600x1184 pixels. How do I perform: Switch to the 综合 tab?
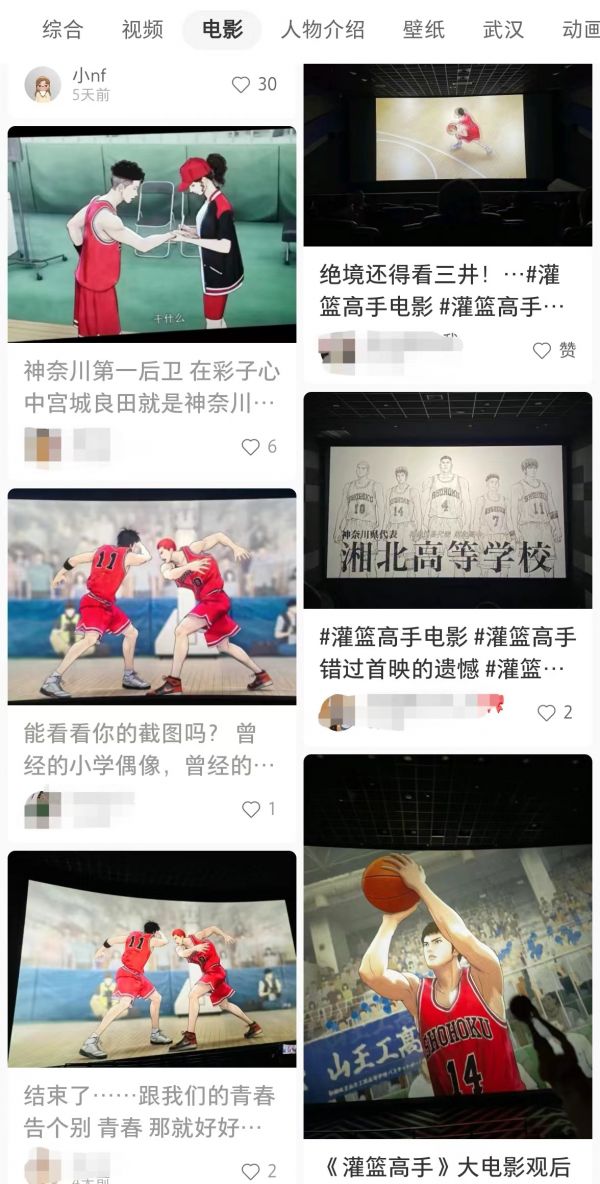62,29
